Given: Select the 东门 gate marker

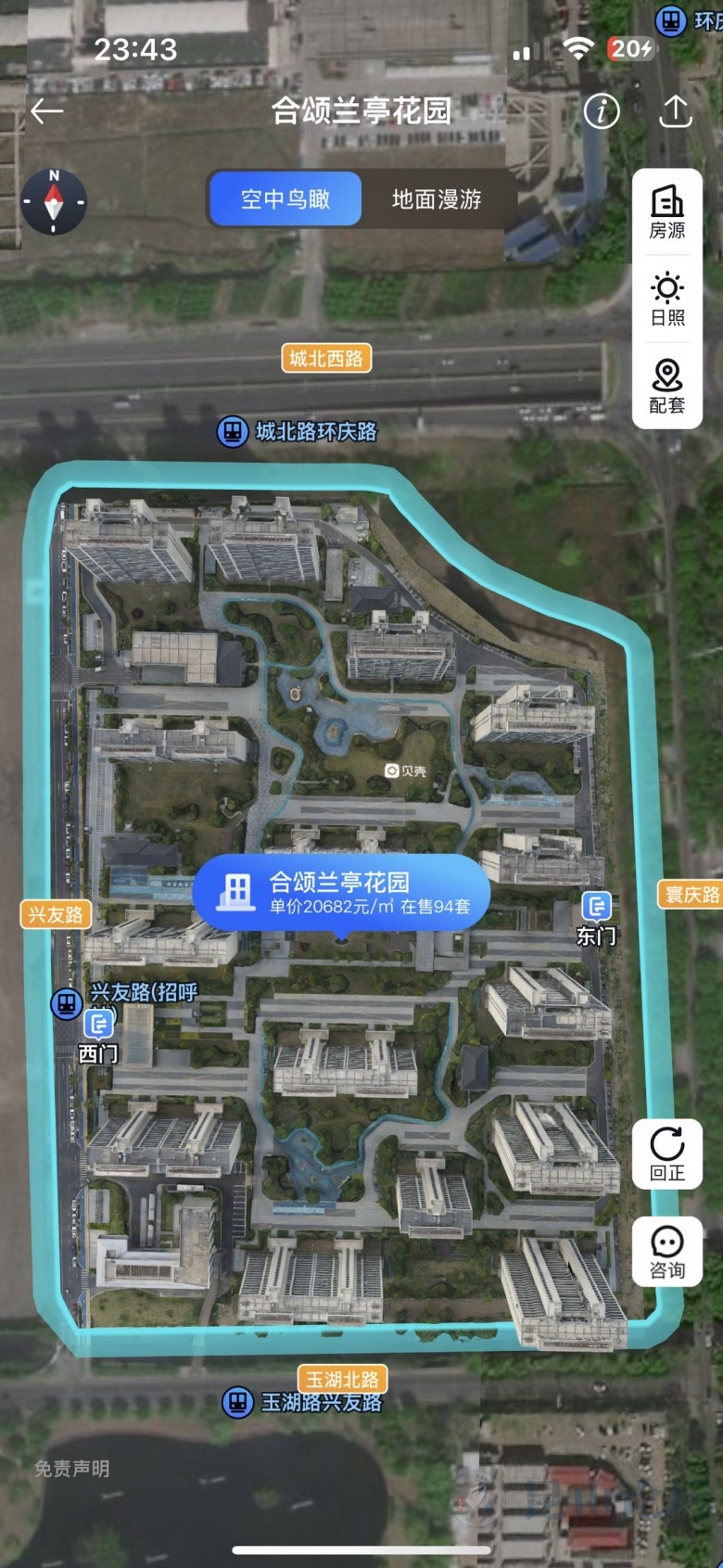Looking at the screenshot, I should tap(596, 907).
